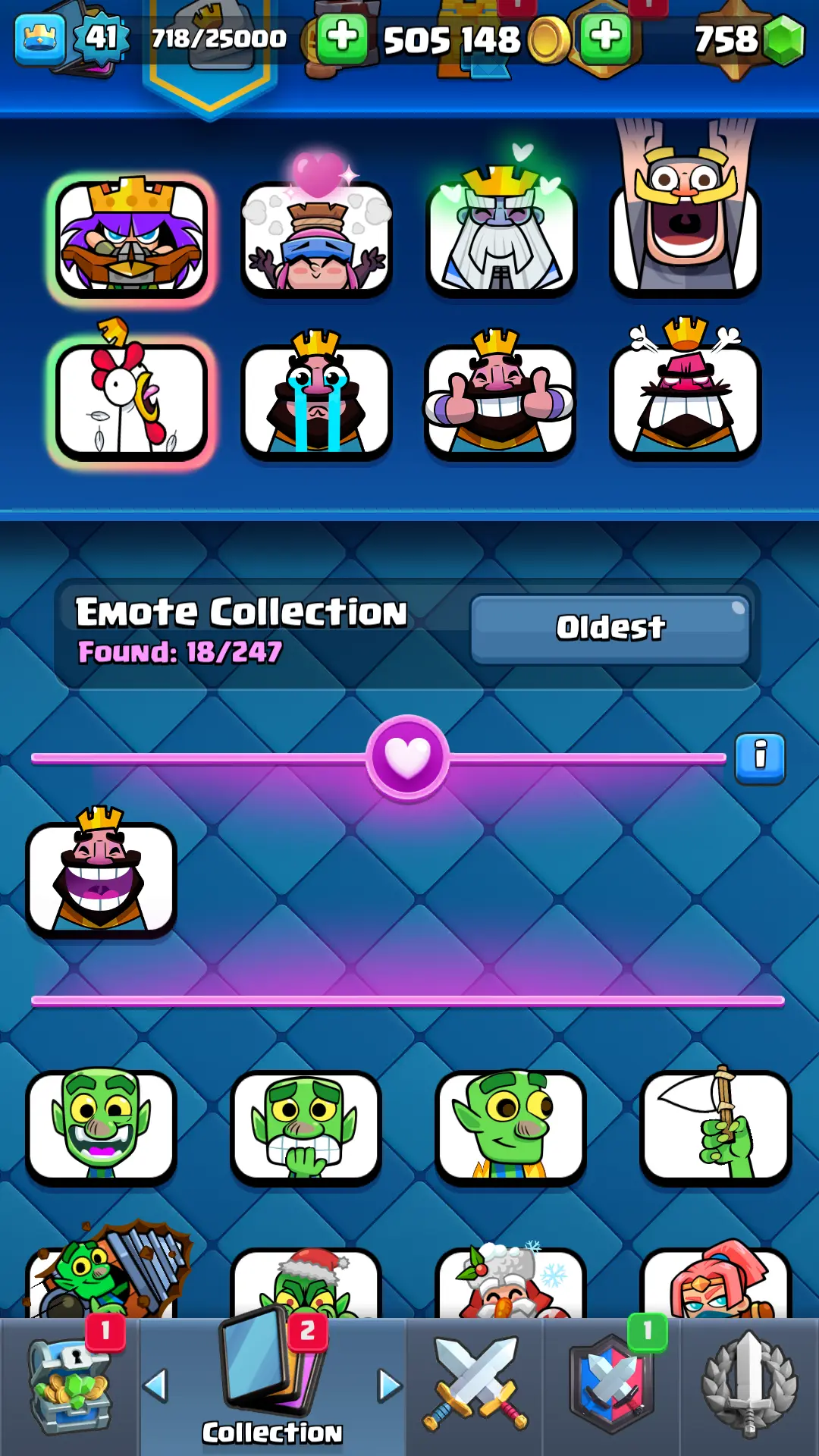This screenshot has height=1456, width=819.
Task: Open the sword and laurel wreath tab
Action: pos(749,1386)
